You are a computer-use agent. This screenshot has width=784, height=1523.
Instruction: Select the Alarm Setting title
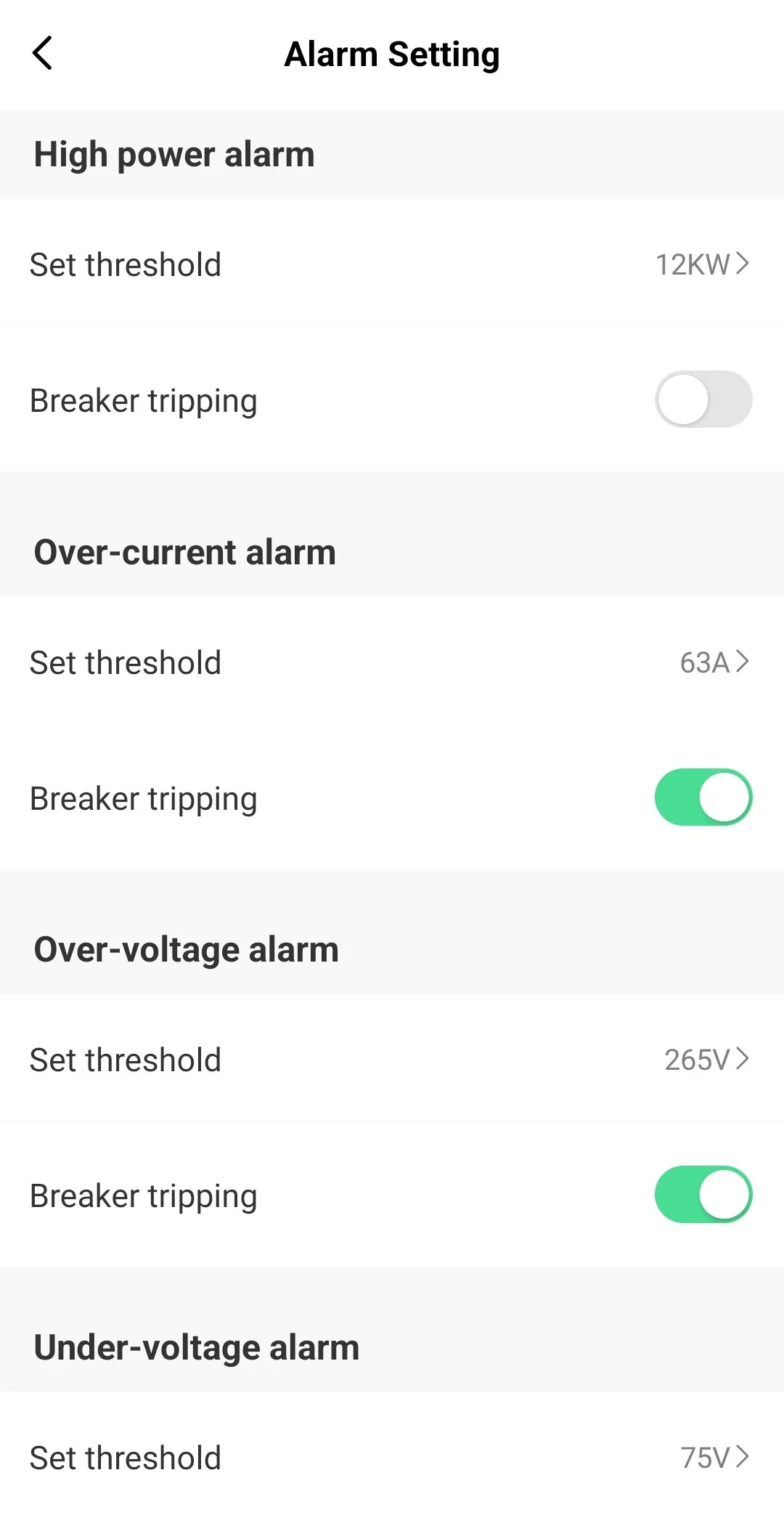coord(392,54)
